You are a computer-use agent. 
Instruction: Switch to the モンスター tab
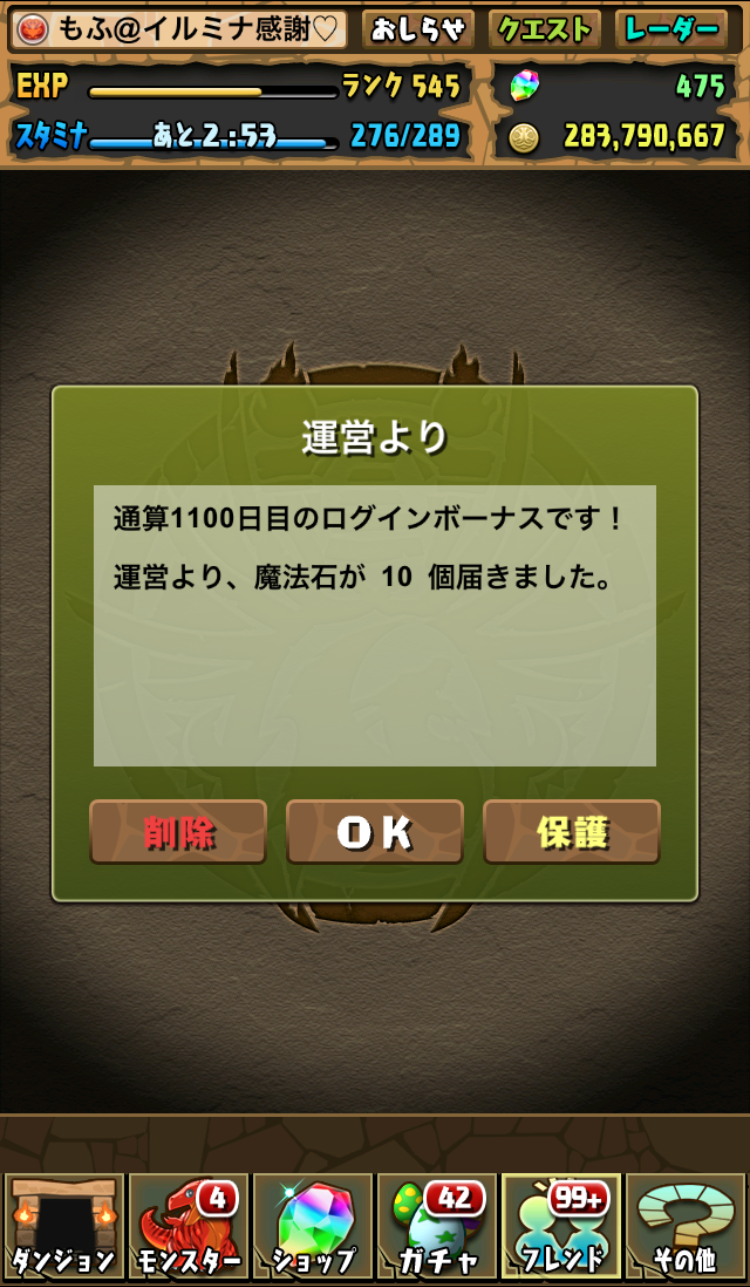click(189, 1227)
